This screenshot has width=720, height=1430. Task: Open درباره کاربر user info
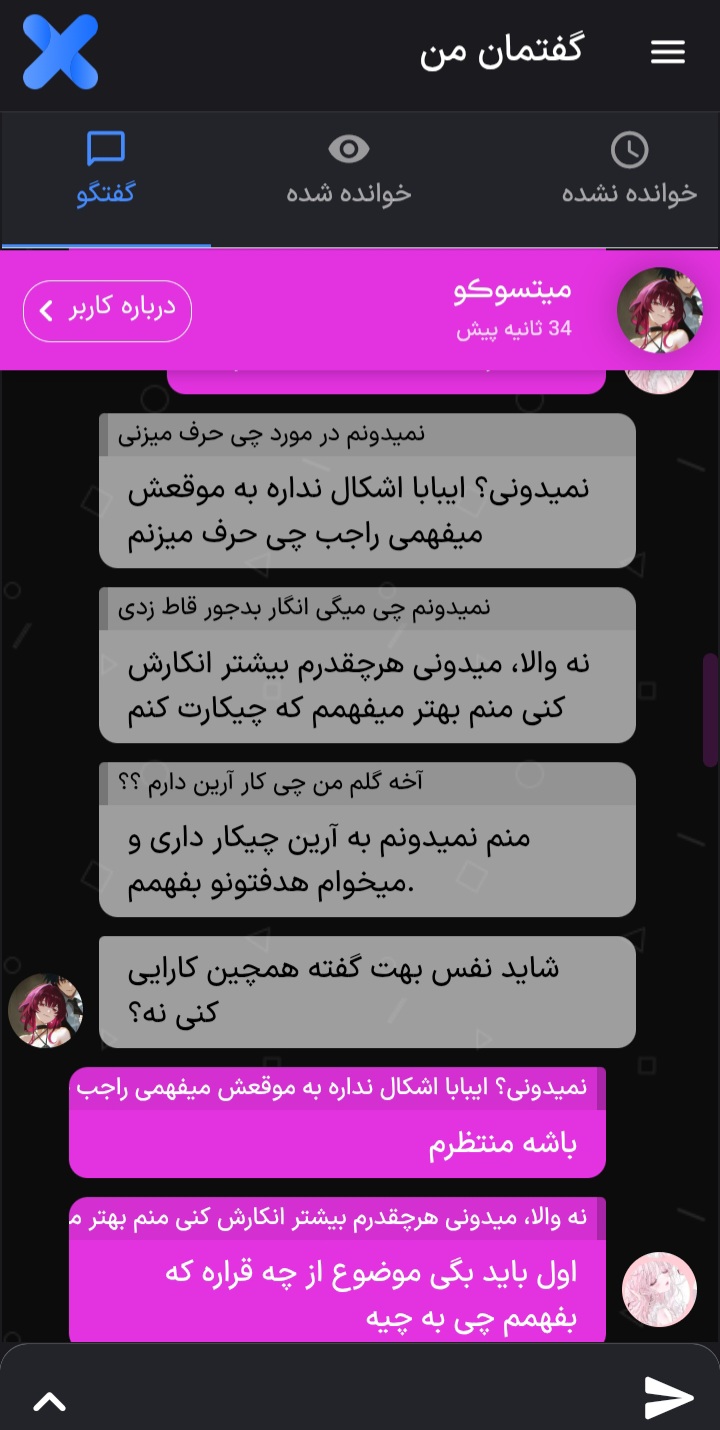(107, 310)
